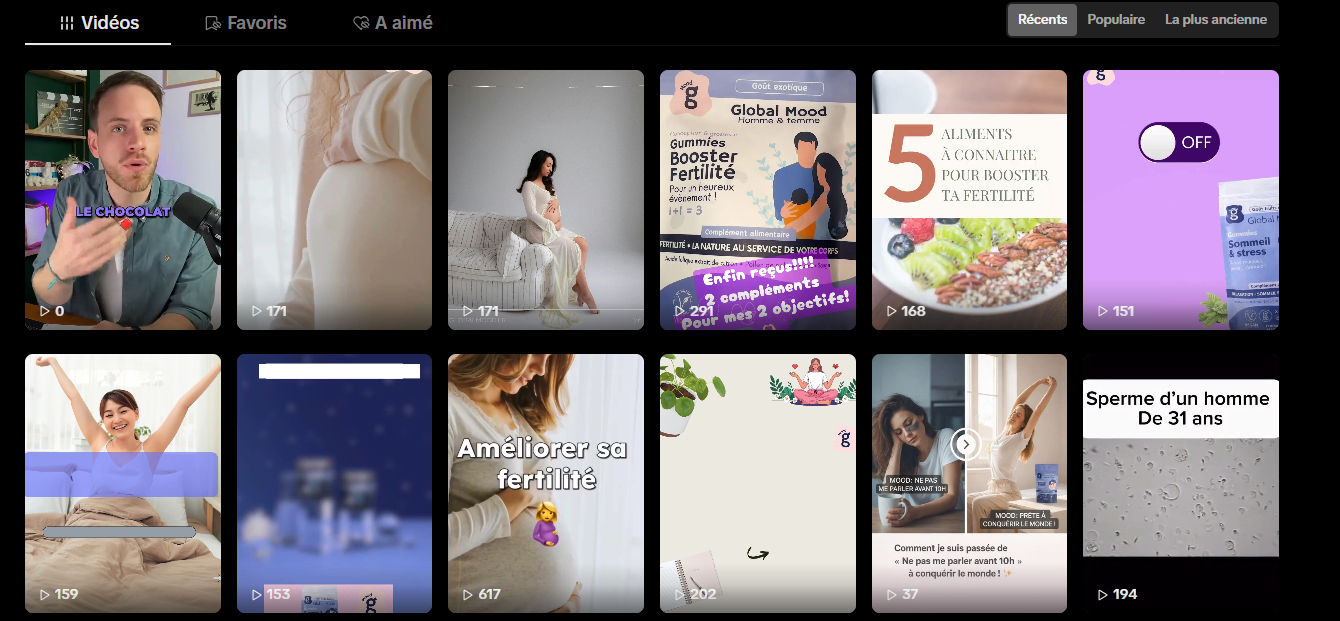
Task: Open the blurred blue video with 153 views
Action: tap(334, 483)
